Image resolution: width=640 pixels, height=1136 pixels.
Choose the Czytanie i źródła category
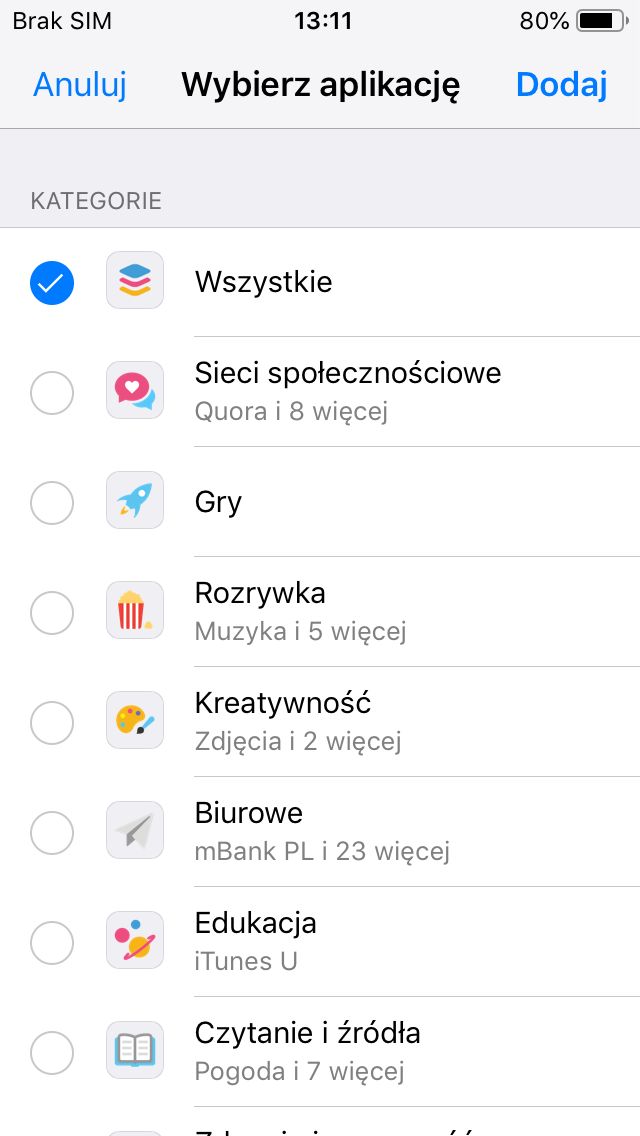coord(320,1052)
